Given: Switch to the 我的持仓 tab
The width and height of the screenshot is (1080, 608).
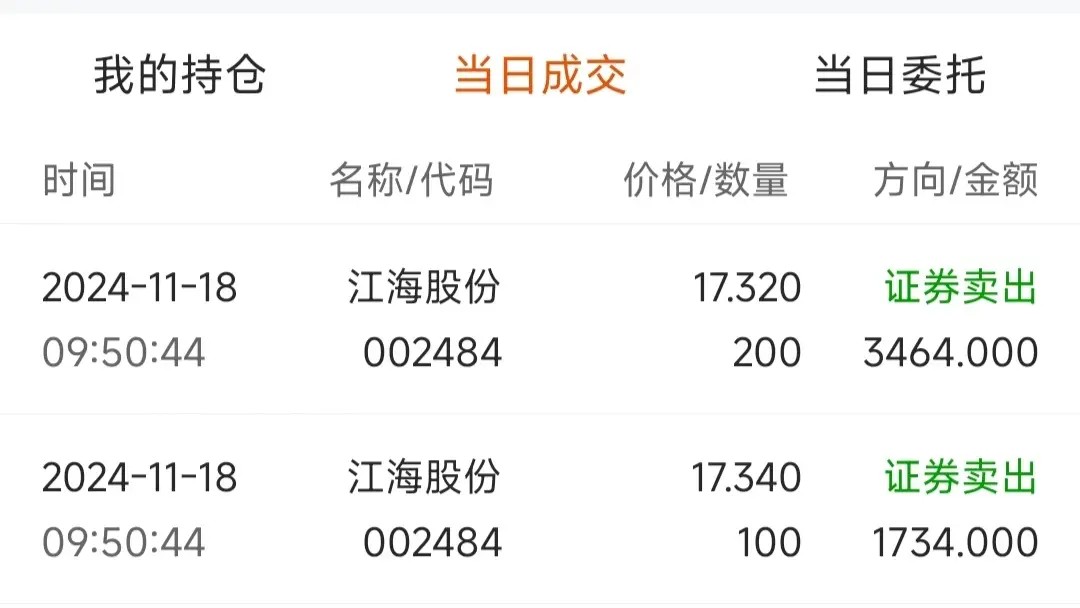Looking at the screenshot, I should click(180, 75).
